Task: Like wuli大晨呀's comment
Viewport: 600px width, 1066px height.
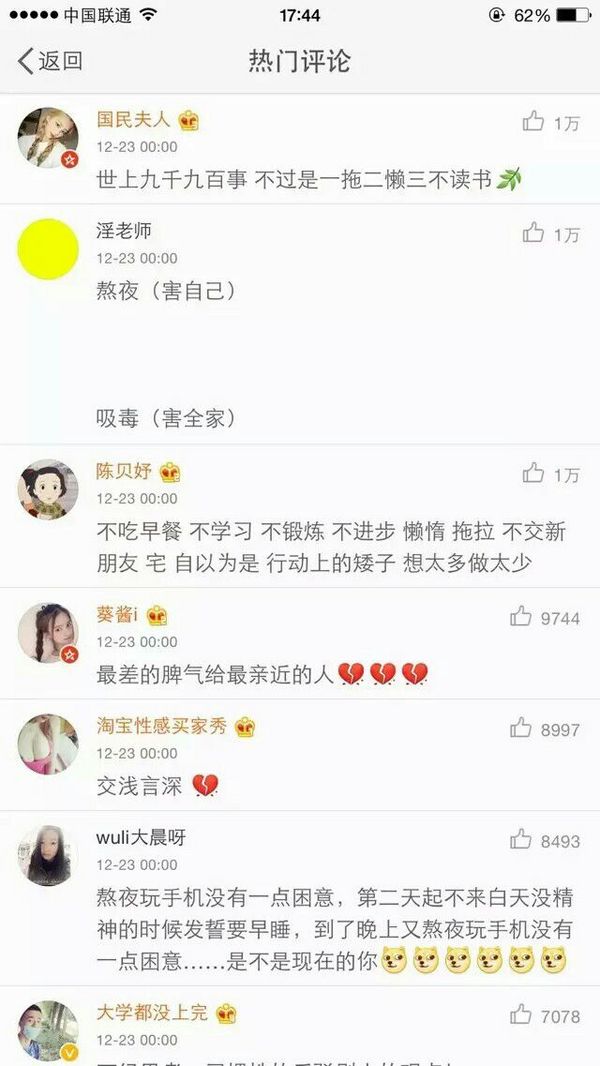Action: point(521,840)
